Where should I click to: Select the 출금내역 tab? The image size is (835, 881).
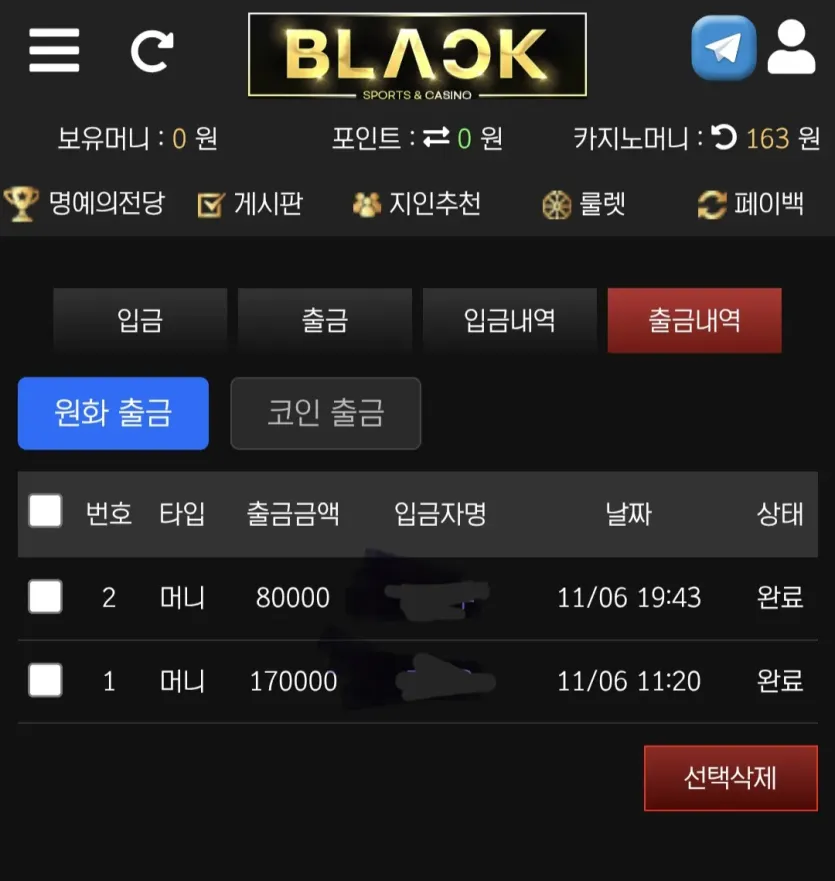(x=695, y=320)
